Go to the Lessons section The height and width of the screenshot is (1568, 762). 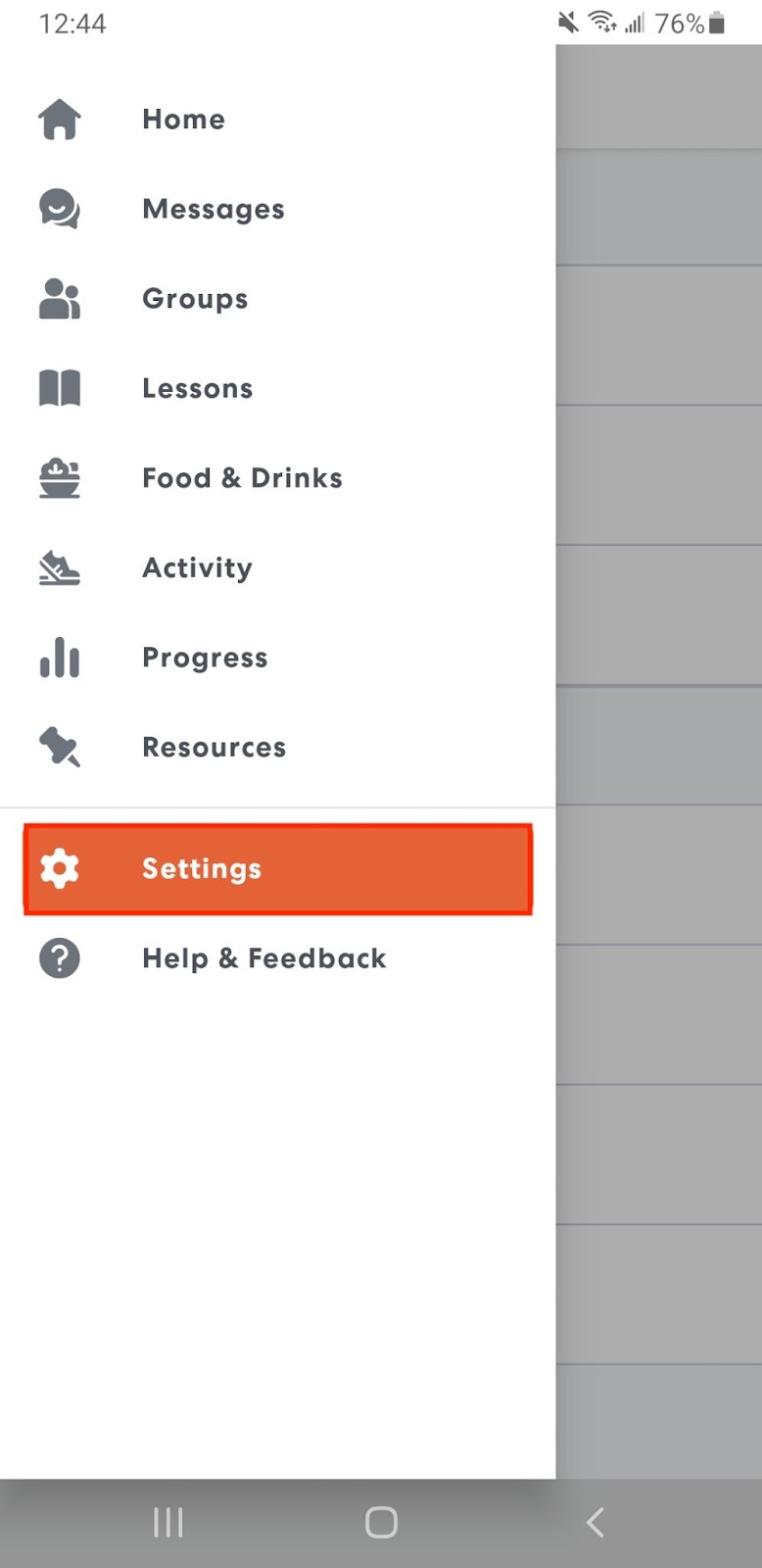(x=197, y=388)
